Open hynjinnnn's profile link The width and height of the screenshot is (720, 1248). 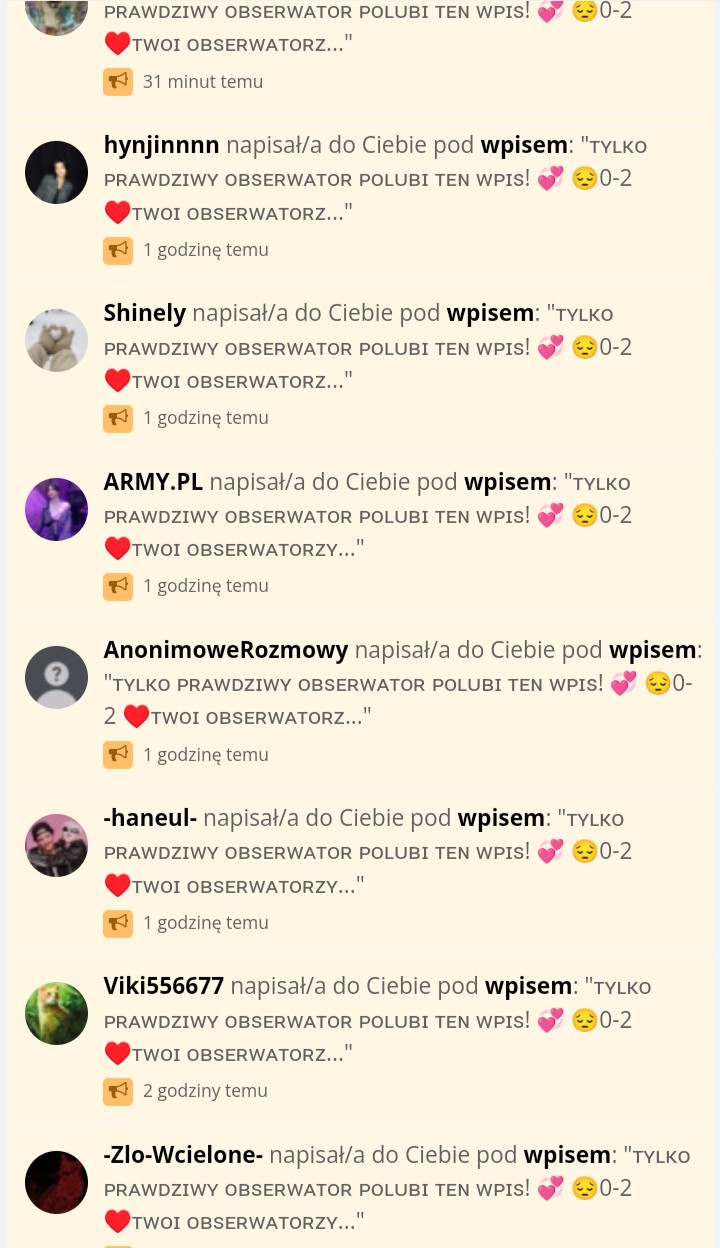pos(161,145)
